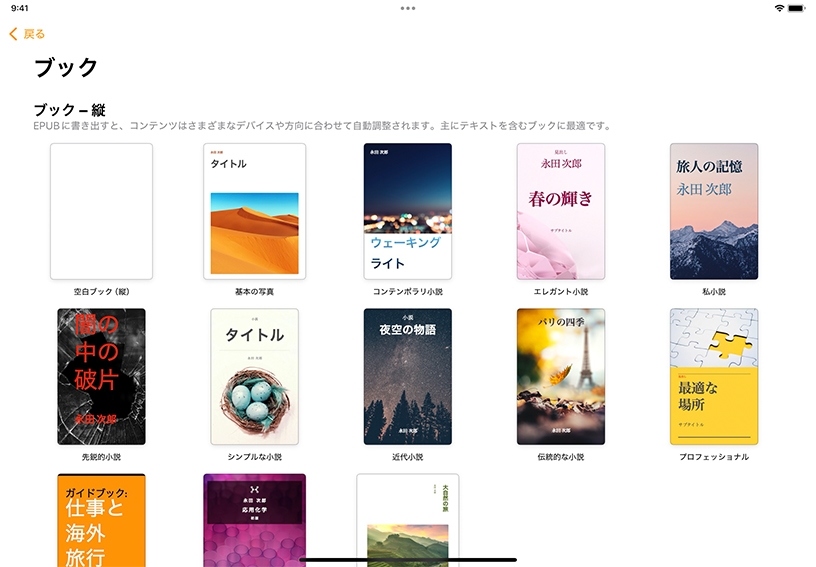Pick the エレガント小説 template

coord(560,211)
